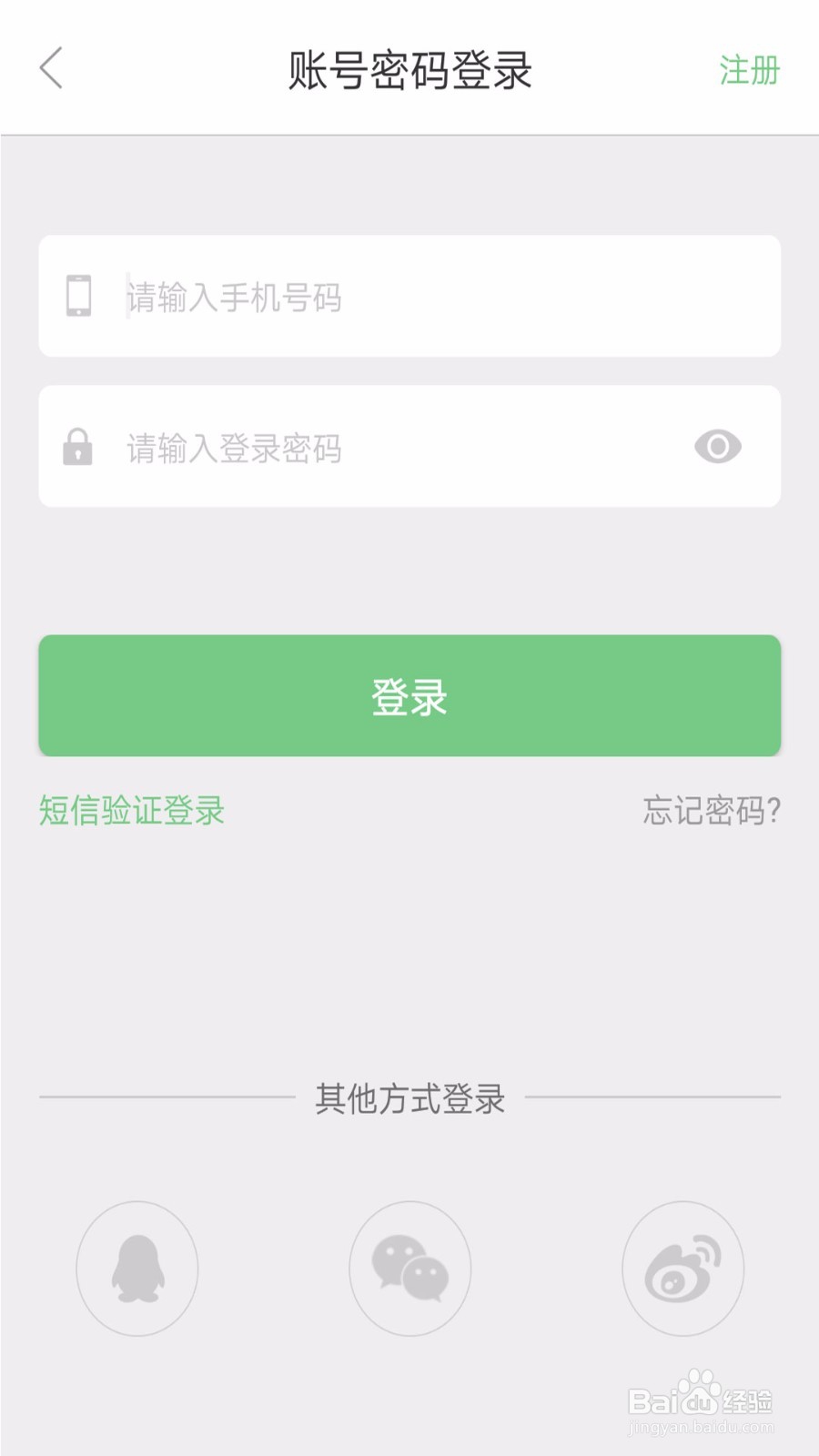Switch to 短信验证登录 SMS login
The image size is (819, 1456).
129,810
